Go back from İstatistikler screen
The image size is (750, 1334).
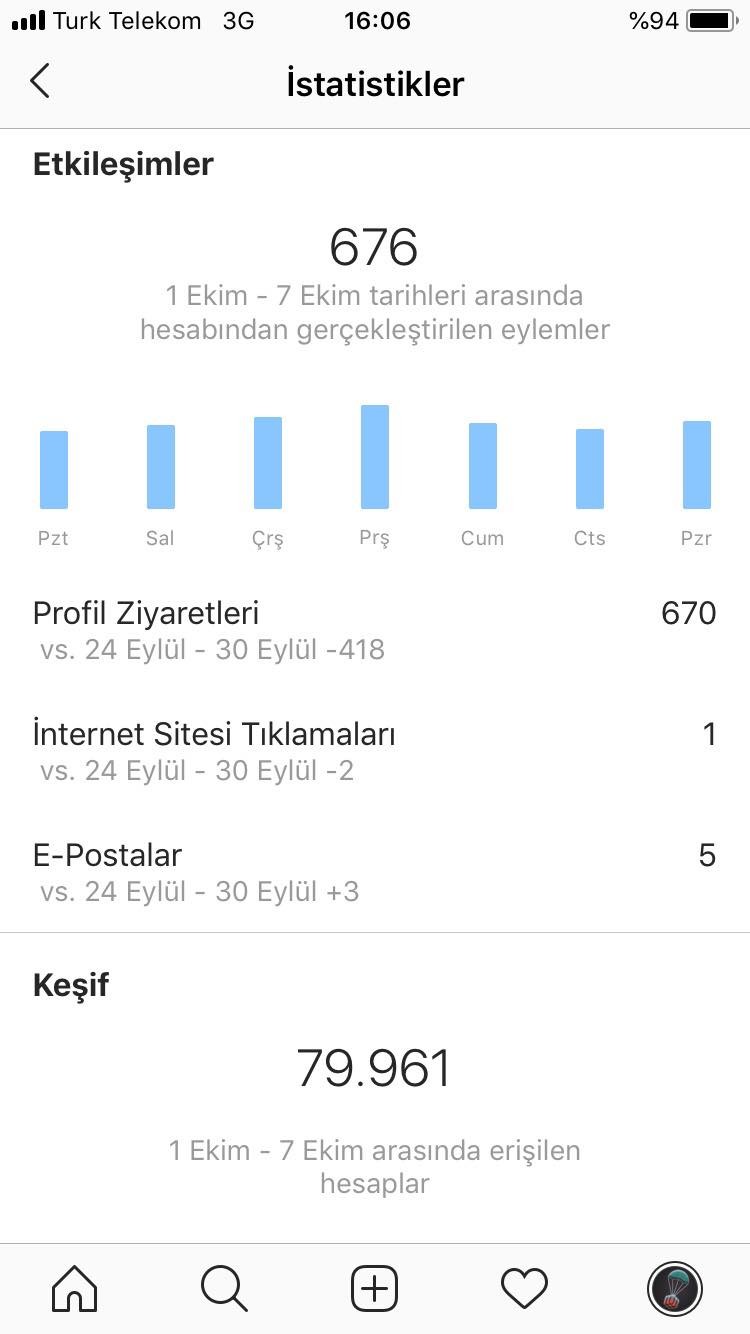point(39,81)
